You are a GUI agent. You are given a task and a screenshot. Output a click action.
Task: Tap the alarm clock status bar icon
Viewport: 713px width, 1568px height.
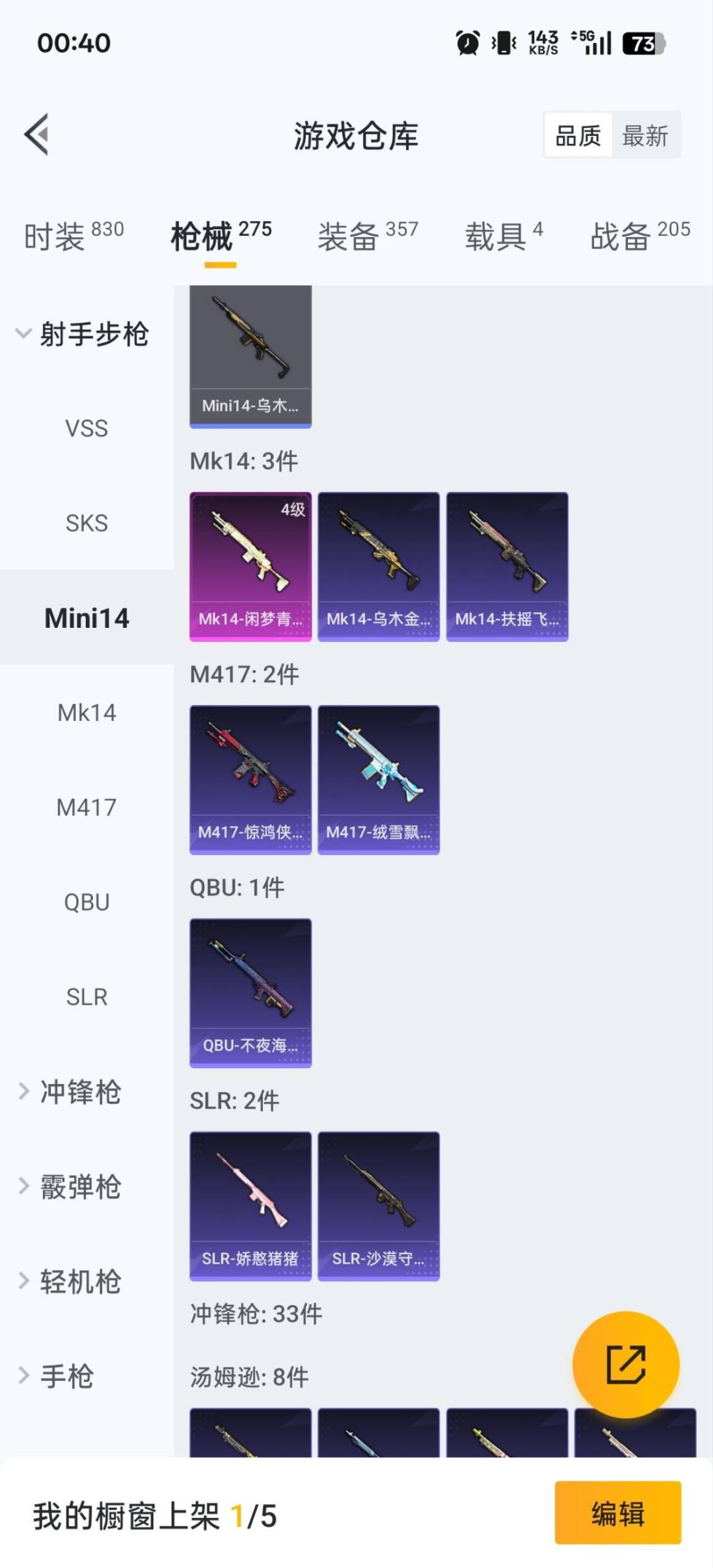click(466, 44)
